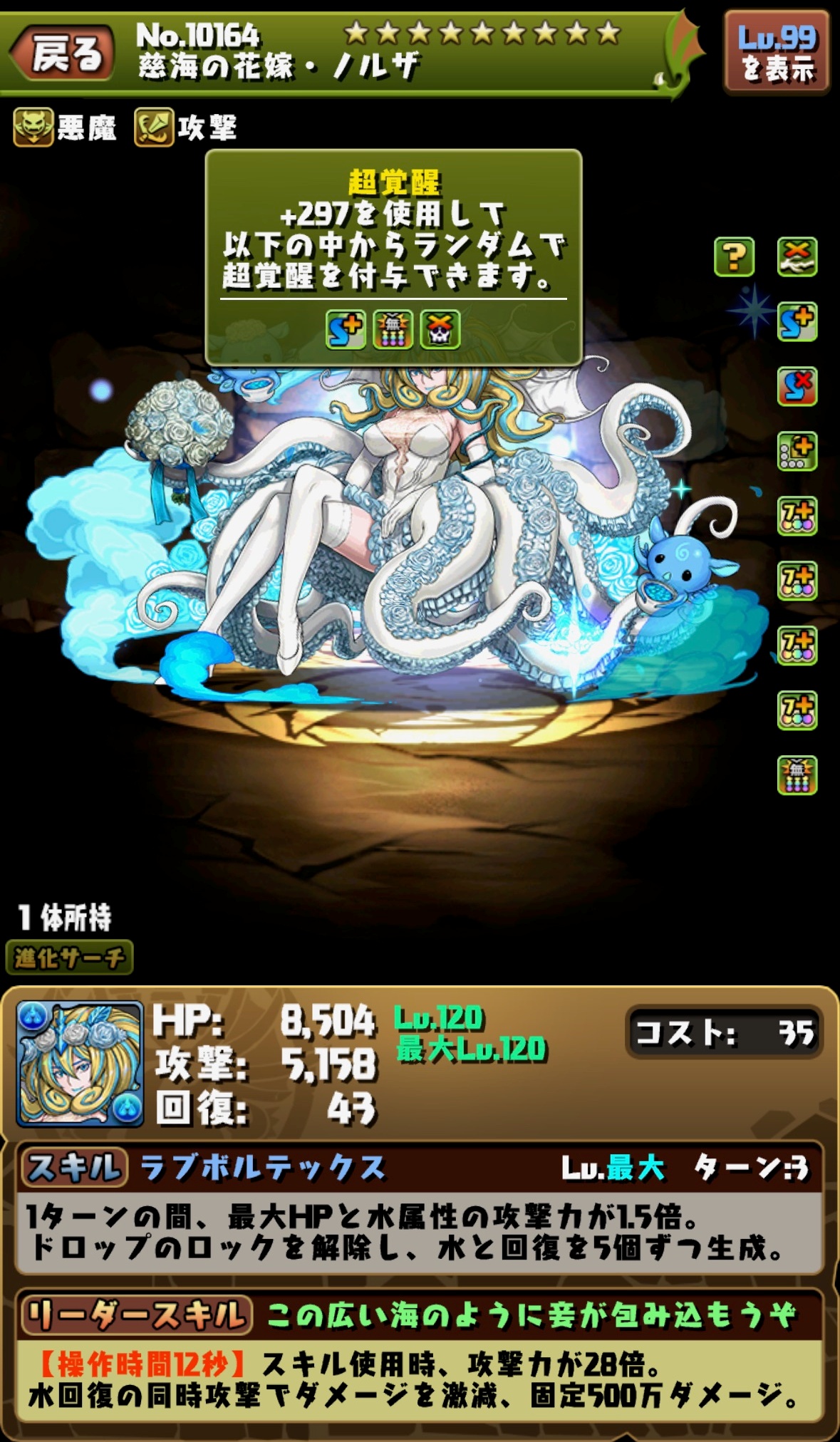Tap the skill bind resist awakening icon
Screen dimensions: 840x1442
coord(797,386)
